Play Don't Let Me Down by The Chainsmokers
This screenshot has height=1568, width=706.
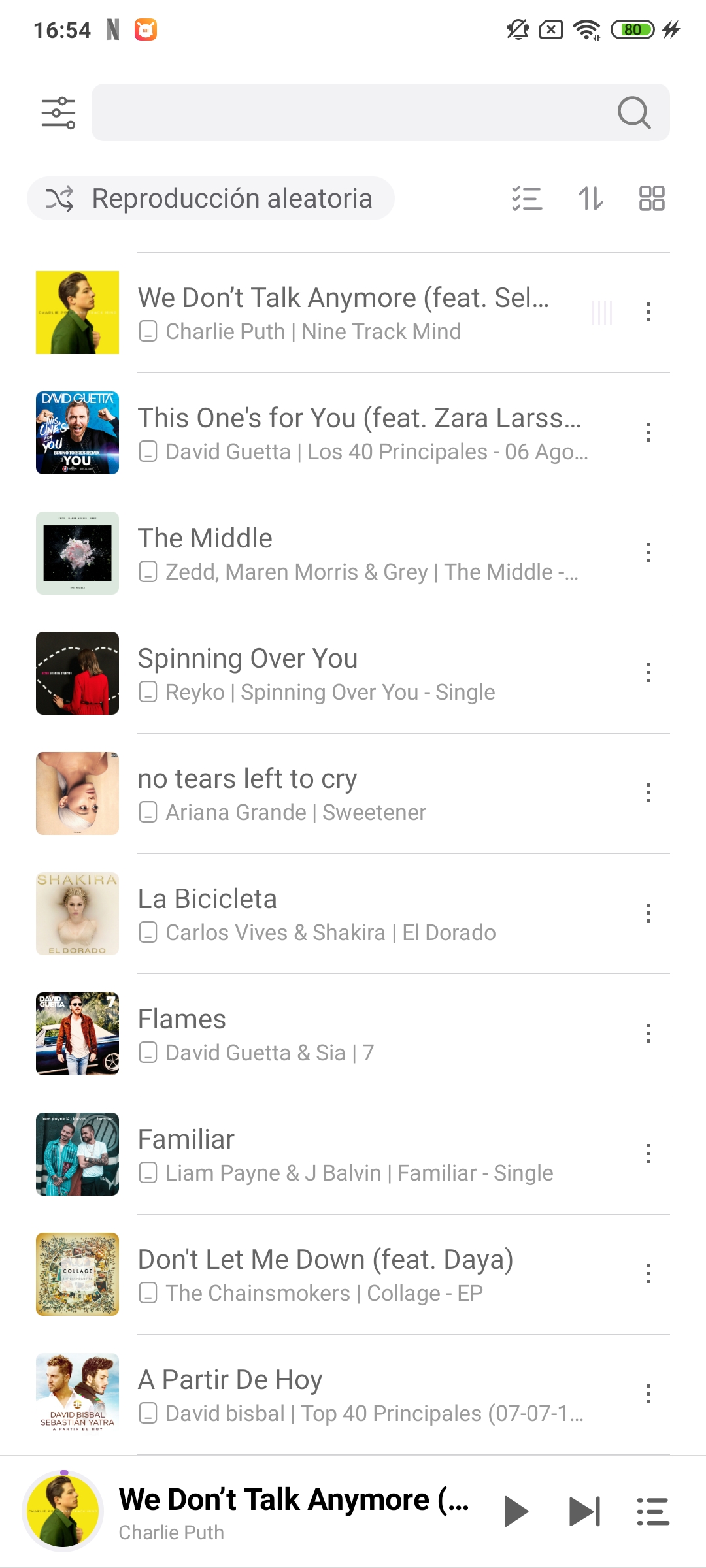click(353, 1275)
